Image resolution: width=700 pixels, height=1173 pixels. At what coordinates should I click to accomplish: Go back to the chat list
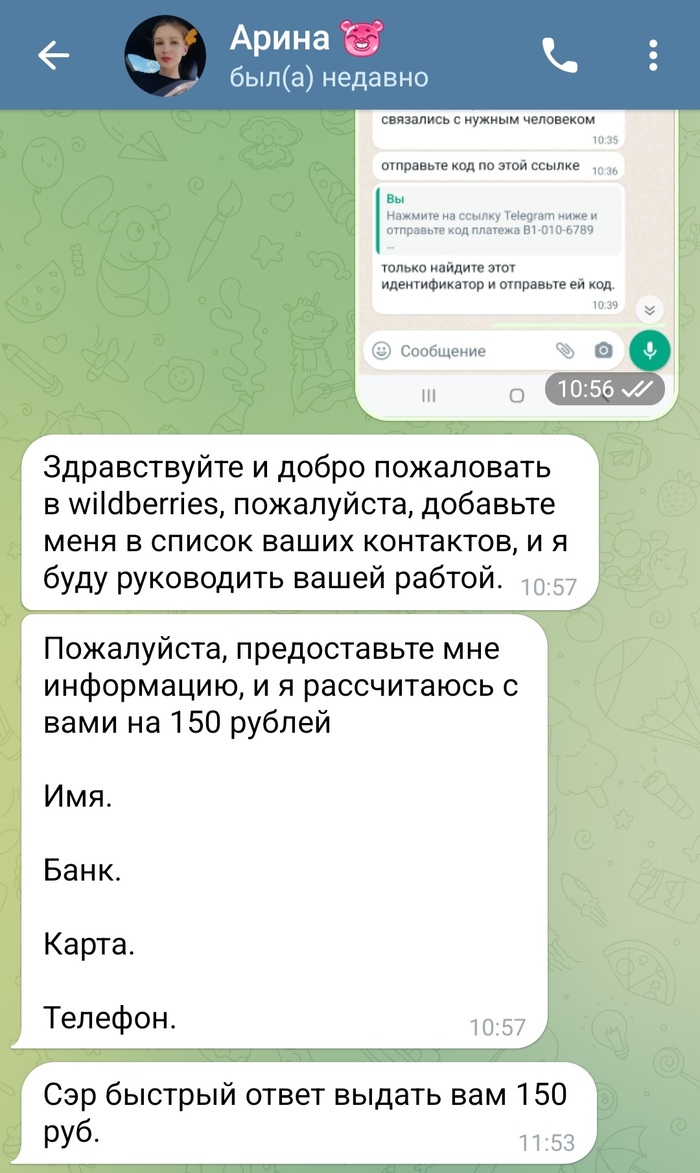point(53,56)
